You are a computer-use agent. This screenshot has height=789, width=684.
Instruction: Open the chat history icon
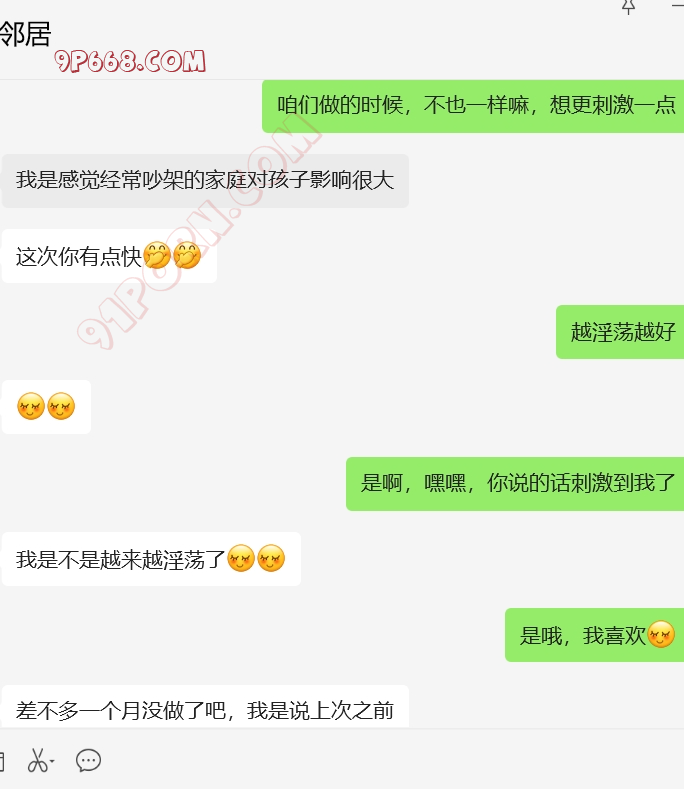[x=88, y=761]
